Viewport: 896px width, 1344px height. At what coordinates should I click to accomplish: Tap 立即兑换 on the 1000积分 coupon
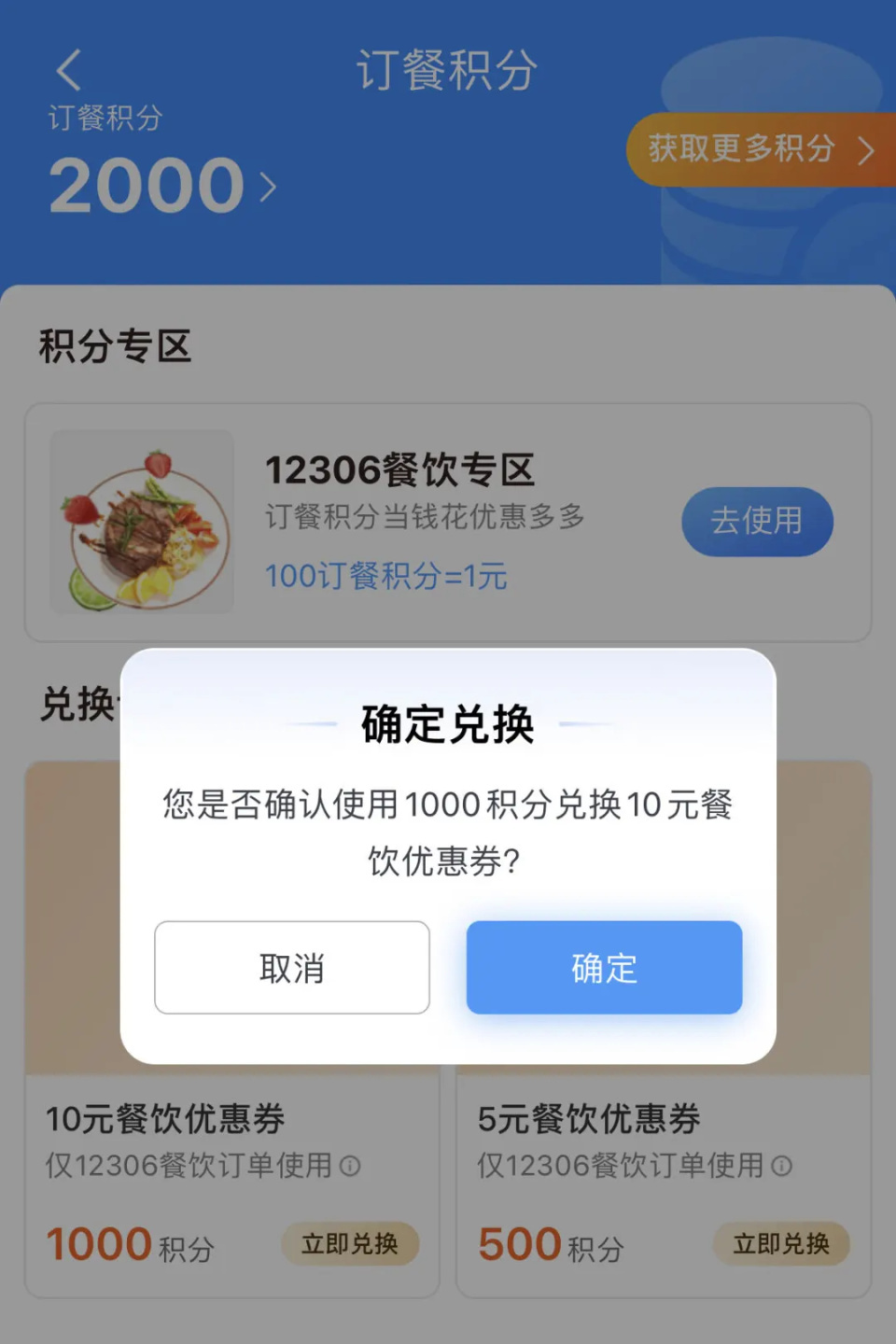(x=349, y=1244)
